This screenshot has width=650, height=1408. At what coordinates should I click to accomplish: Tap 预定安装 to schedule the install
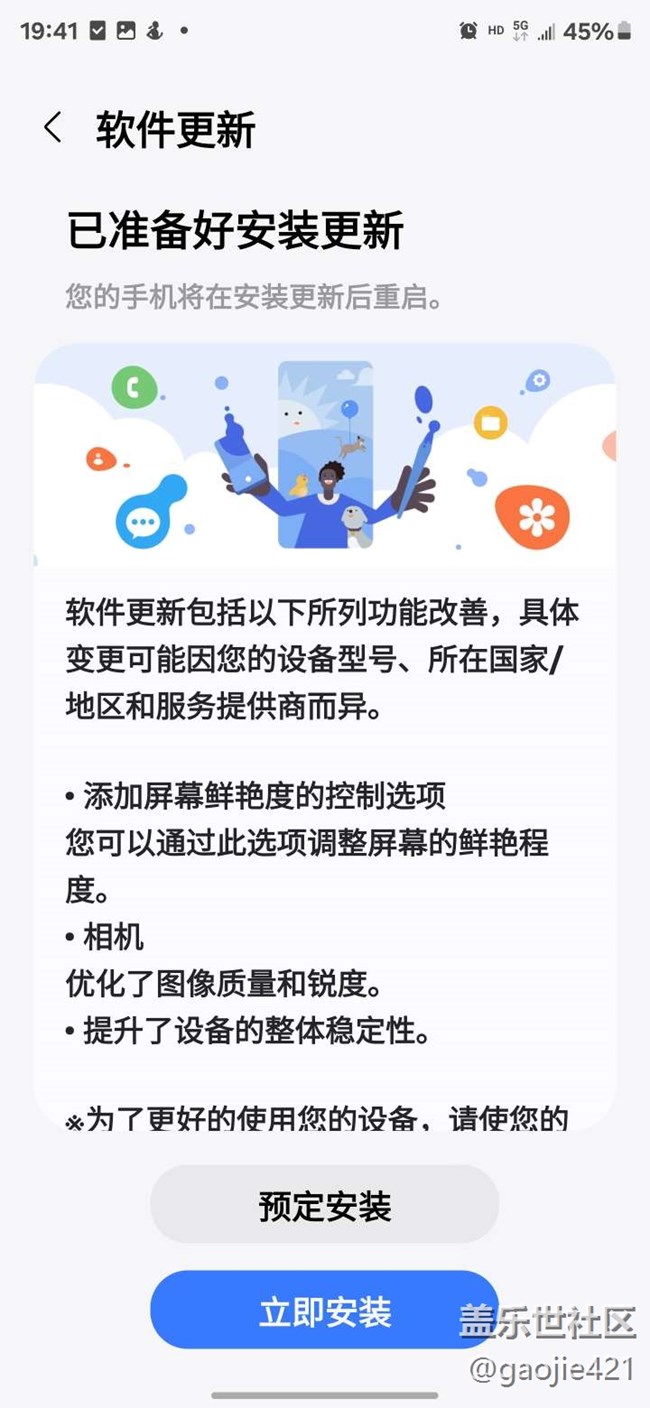[325, 1205]
